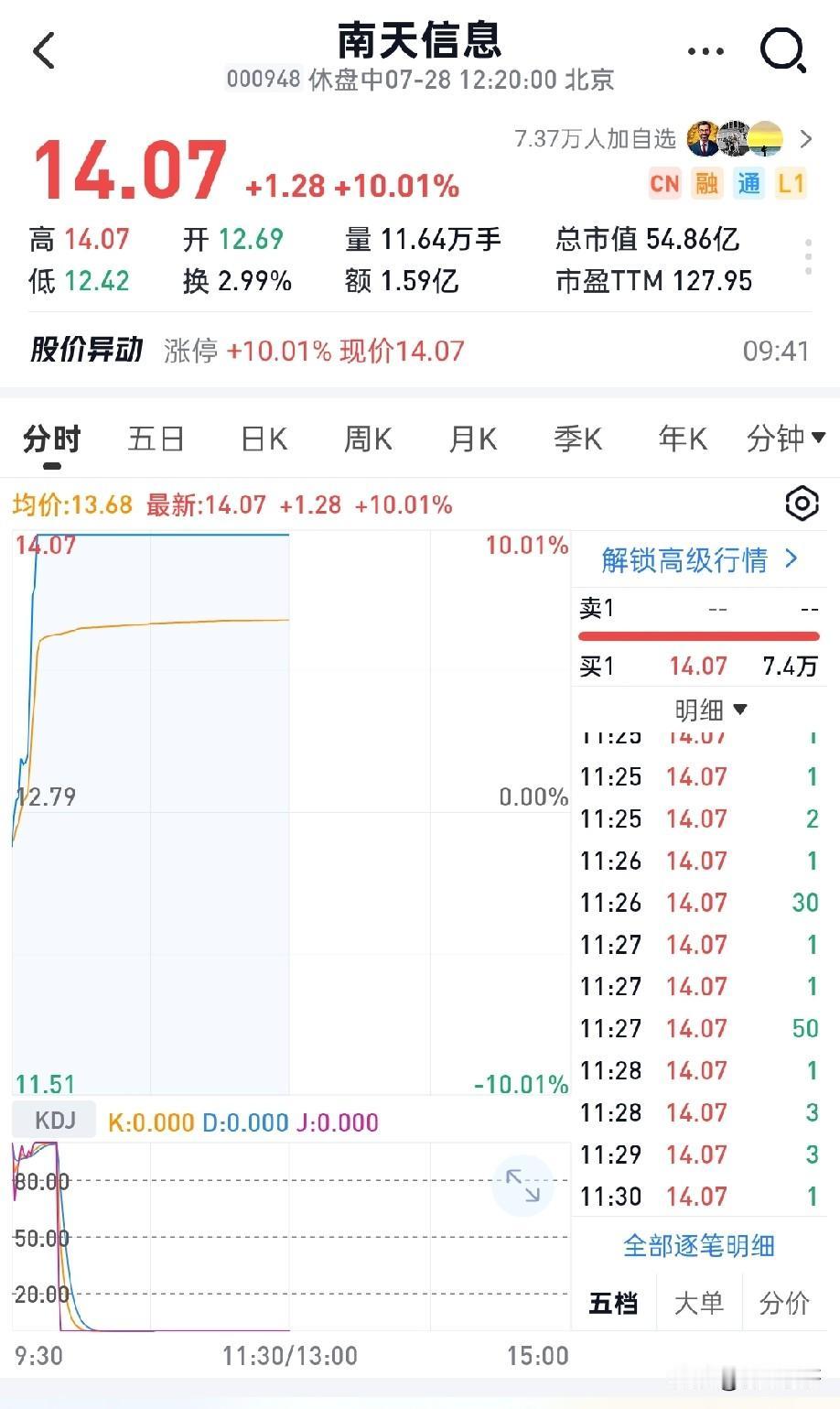
Task: Open the 股价异动 涨停 alert row
Action: pos(420,351)
